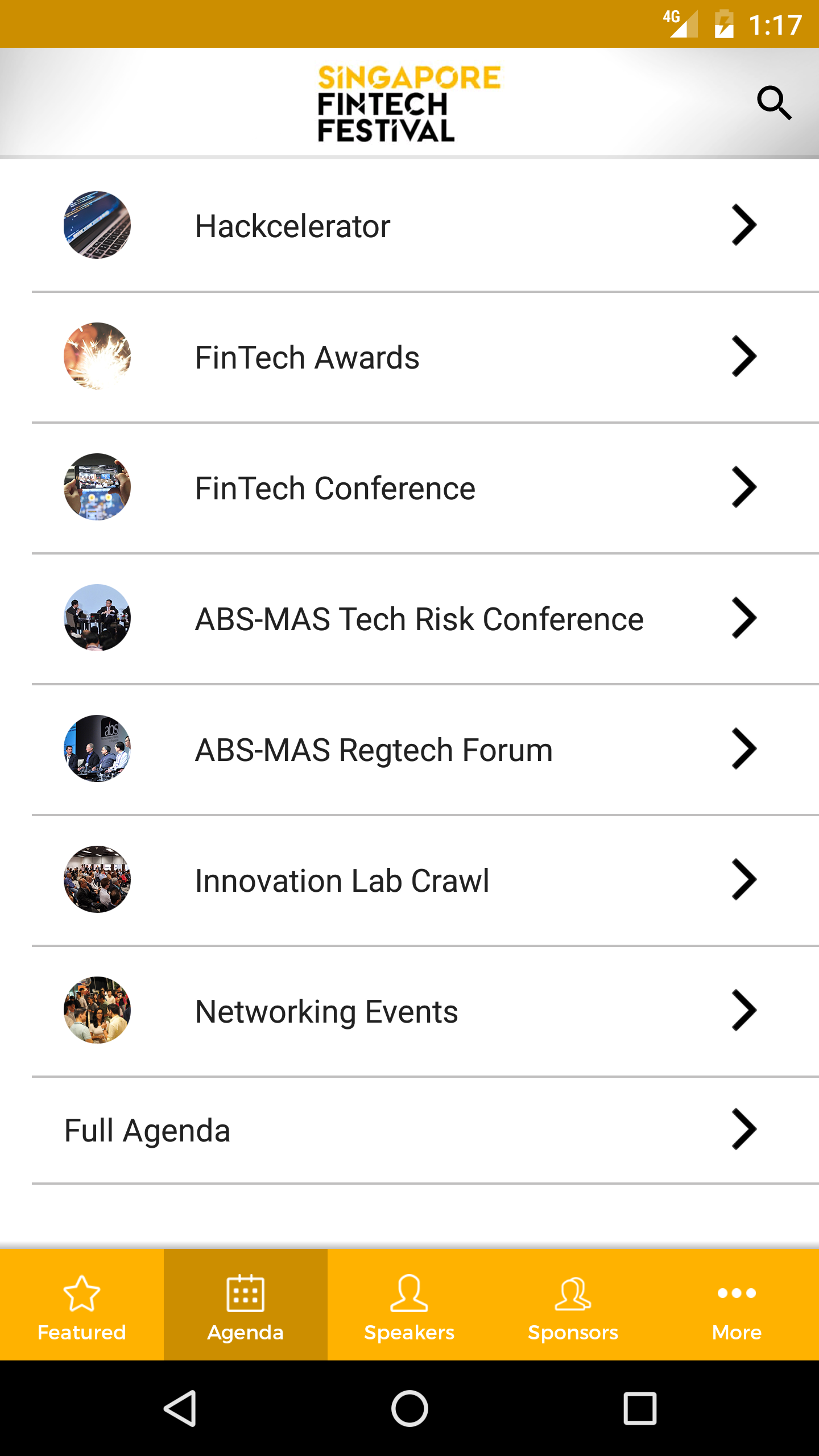
Task: Tap the system back button
Action: point(181,1409)
